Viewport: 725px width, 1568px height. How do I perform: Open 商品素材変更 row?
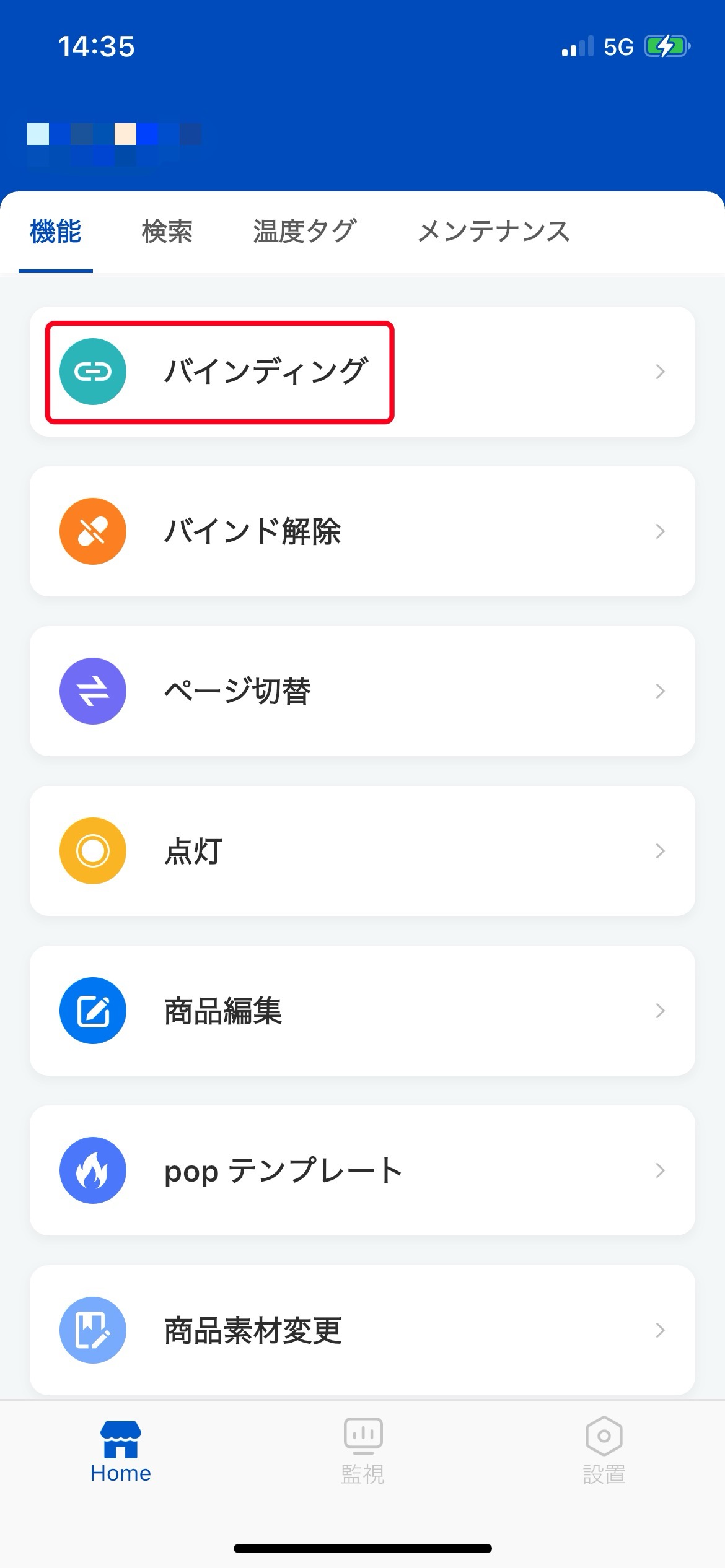[x=362, y=1330]
